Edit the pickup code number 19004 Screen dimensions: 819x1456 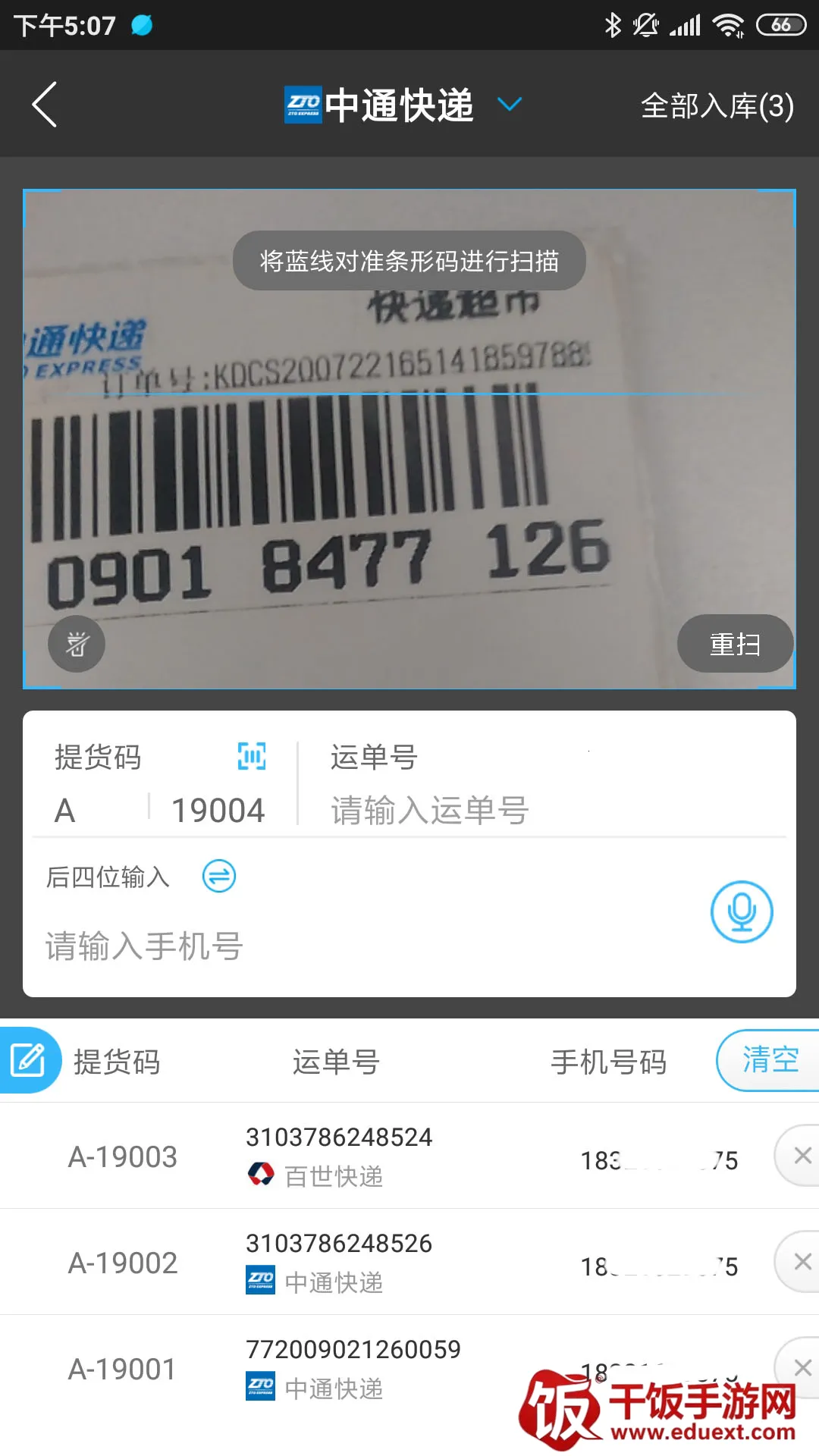pyautogui.click(x=218, y=811)
